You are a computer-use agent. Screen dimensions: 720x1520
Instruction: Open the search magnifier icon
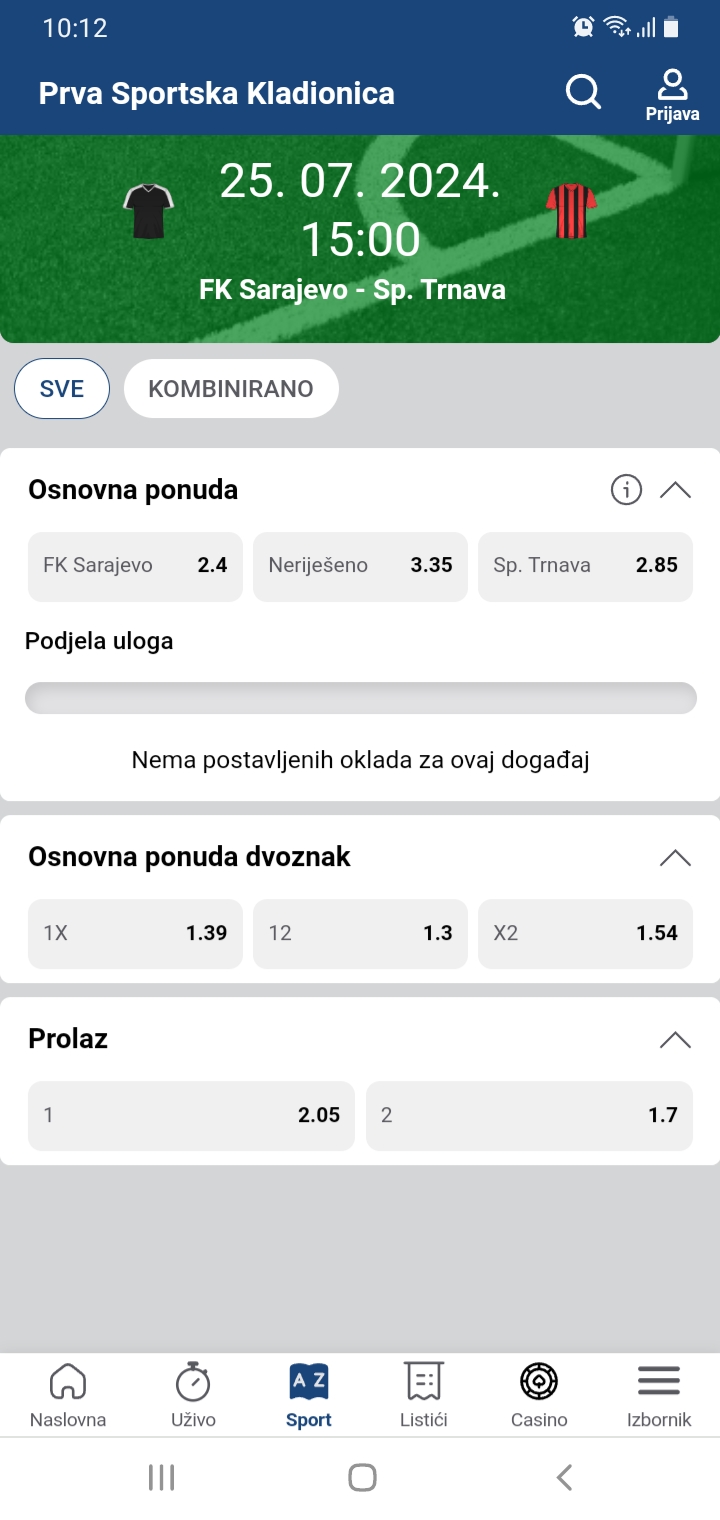point(583,92)
